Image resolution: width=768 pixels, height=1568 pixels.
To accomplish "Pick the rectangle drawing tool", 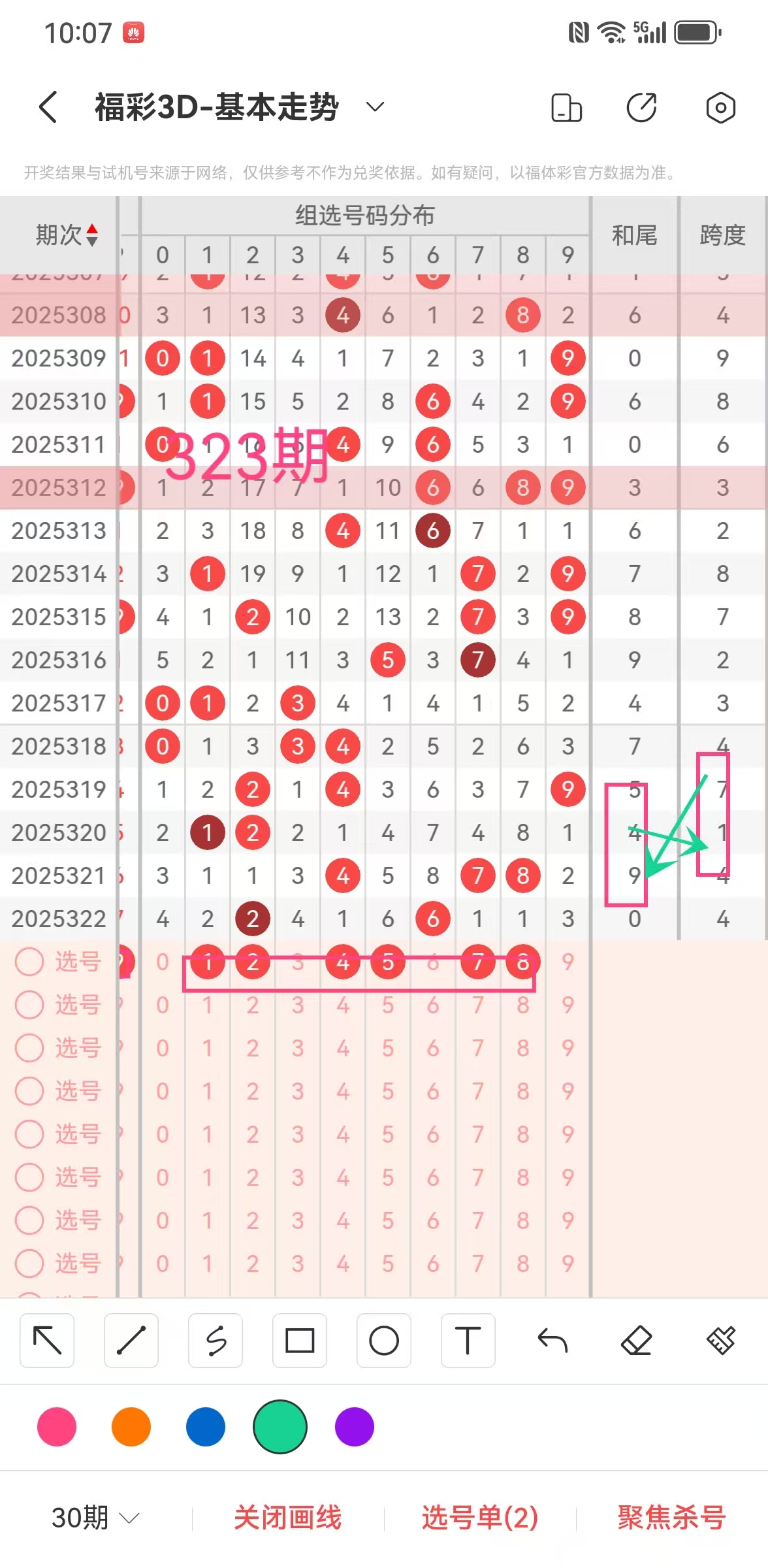I will point(300,1341).
